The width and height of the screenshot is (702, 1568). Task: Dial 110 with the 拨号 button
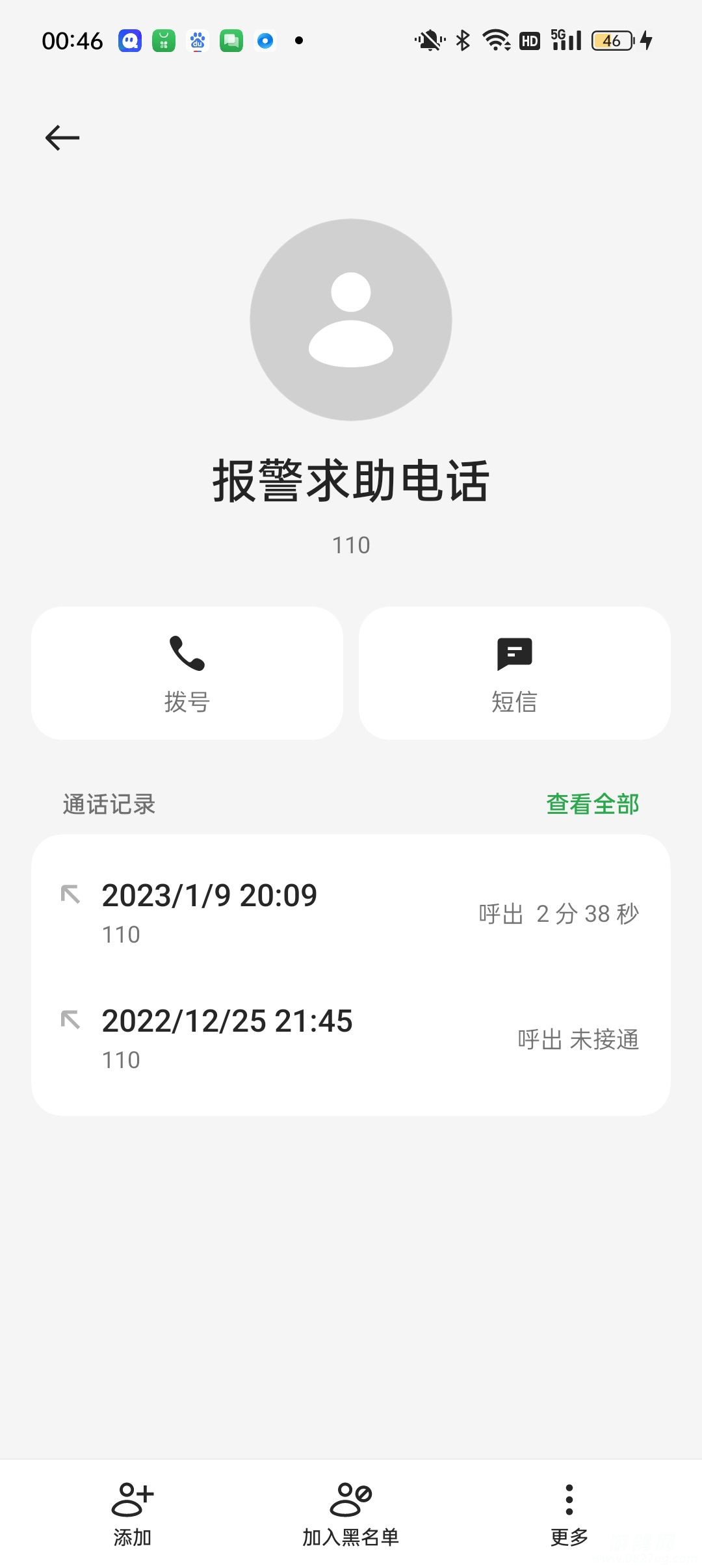click(187, 673)
